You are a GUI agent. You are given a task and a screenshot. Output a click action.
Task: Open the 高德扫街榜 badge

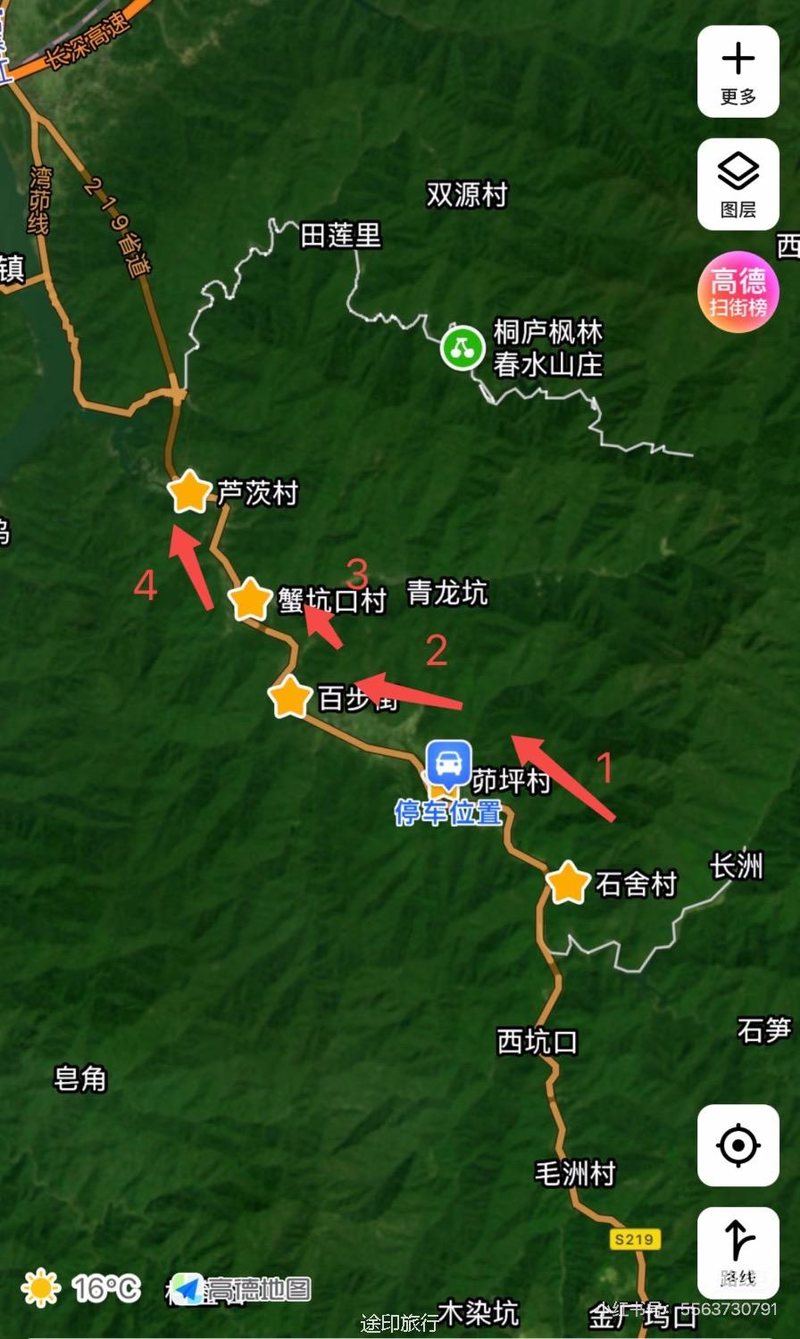(x=738, y=291)
